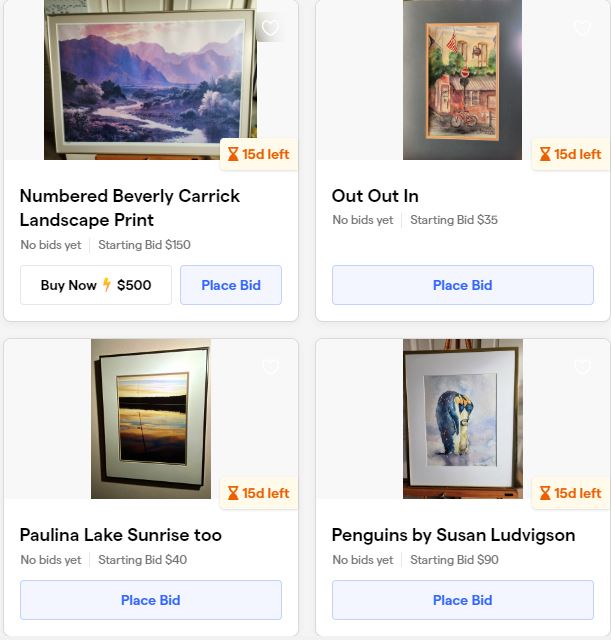Open the Numbered Beverly Carrick Landscape Print listing
Image resolution: width=611 pixels, height=640 pixels.
tap(129, 207)
